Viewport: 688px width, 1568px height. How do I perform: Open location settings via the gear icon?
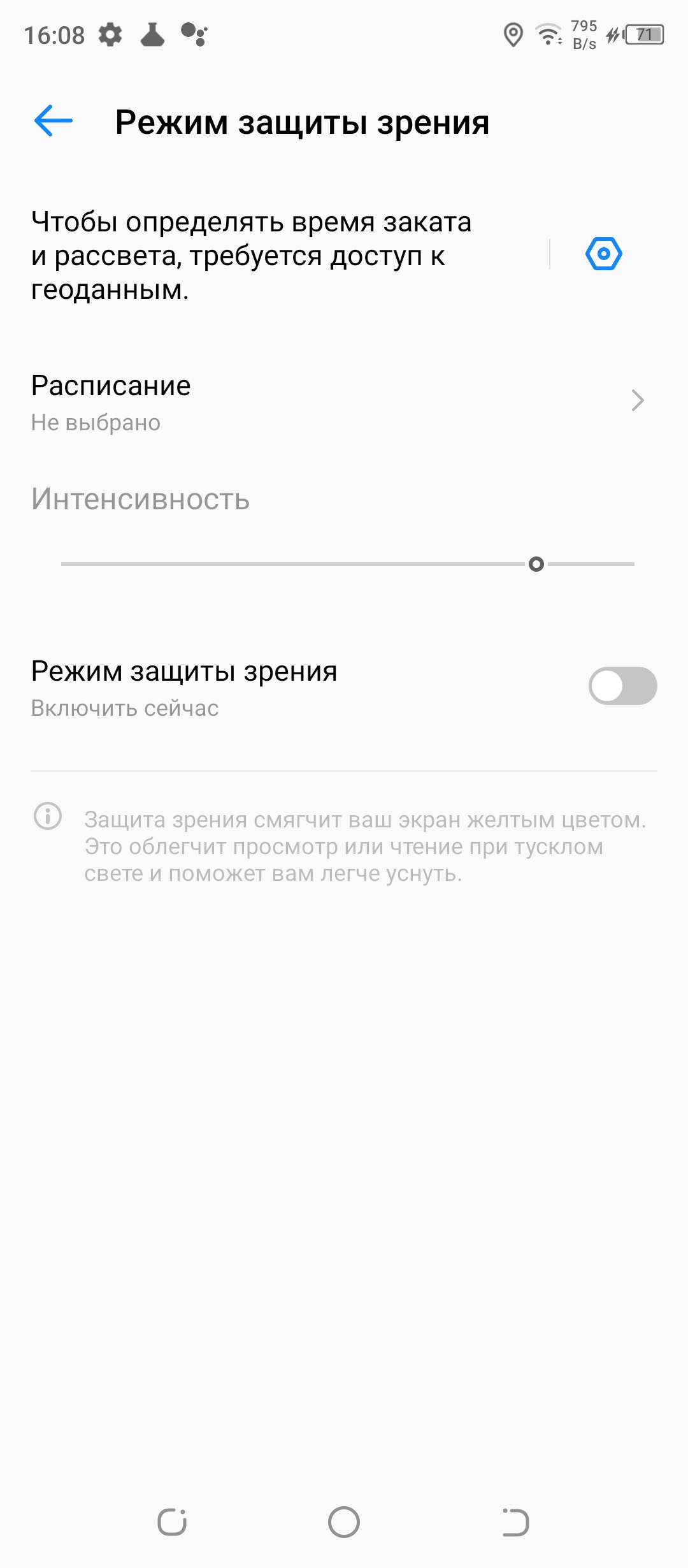[x=603, y=254]
